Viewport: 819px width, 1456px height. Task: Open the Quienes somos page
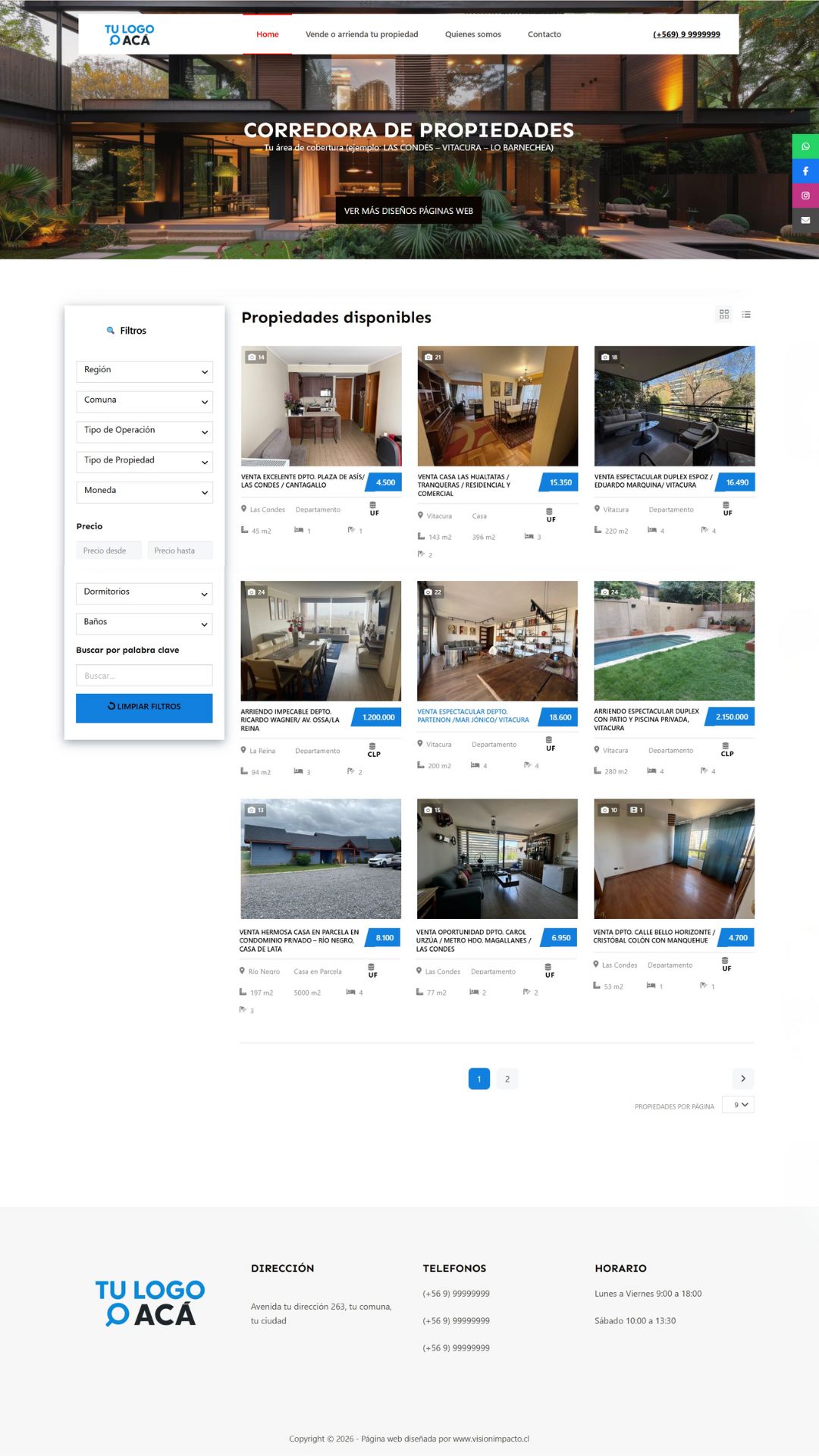tap(472, 34)
